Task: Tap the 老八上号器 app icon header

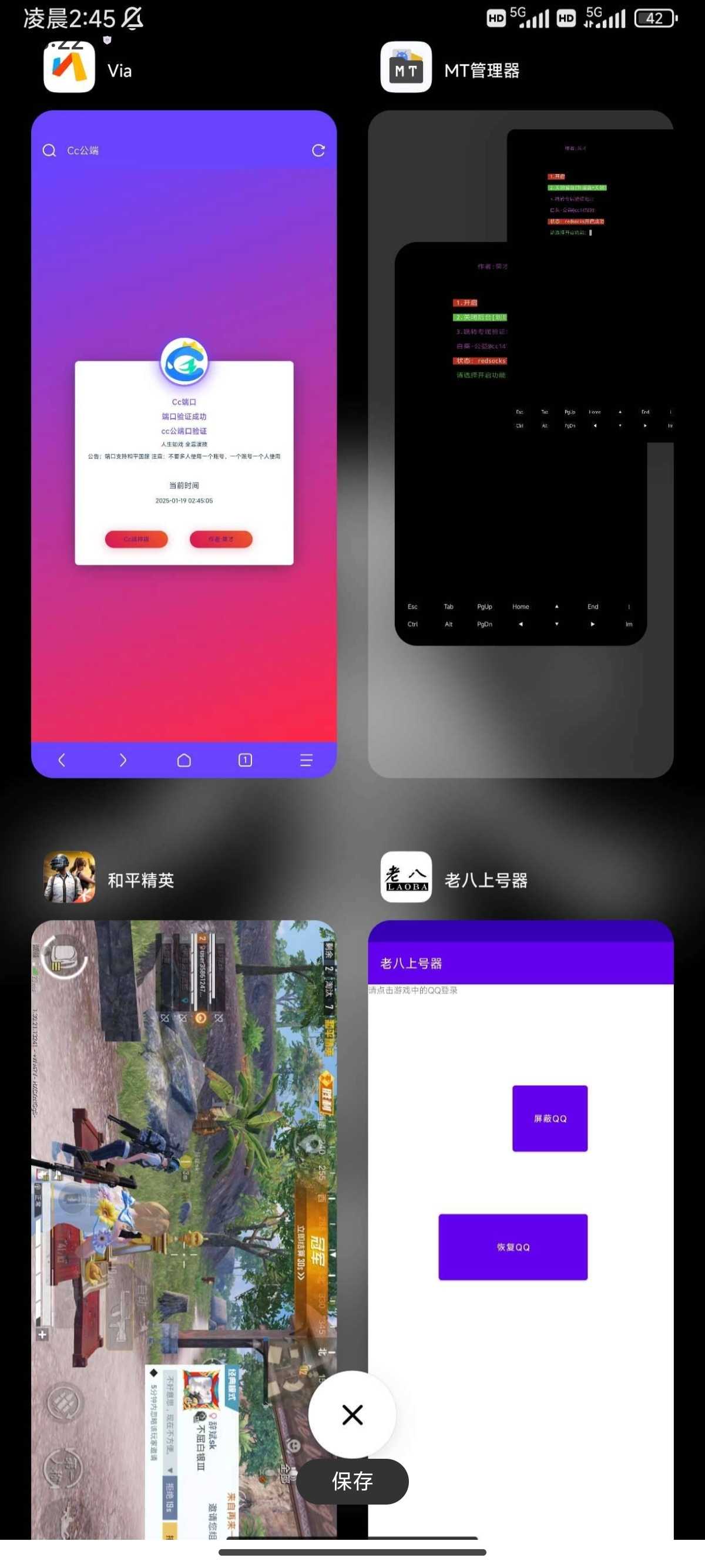Action: click(x=406, y=877)
